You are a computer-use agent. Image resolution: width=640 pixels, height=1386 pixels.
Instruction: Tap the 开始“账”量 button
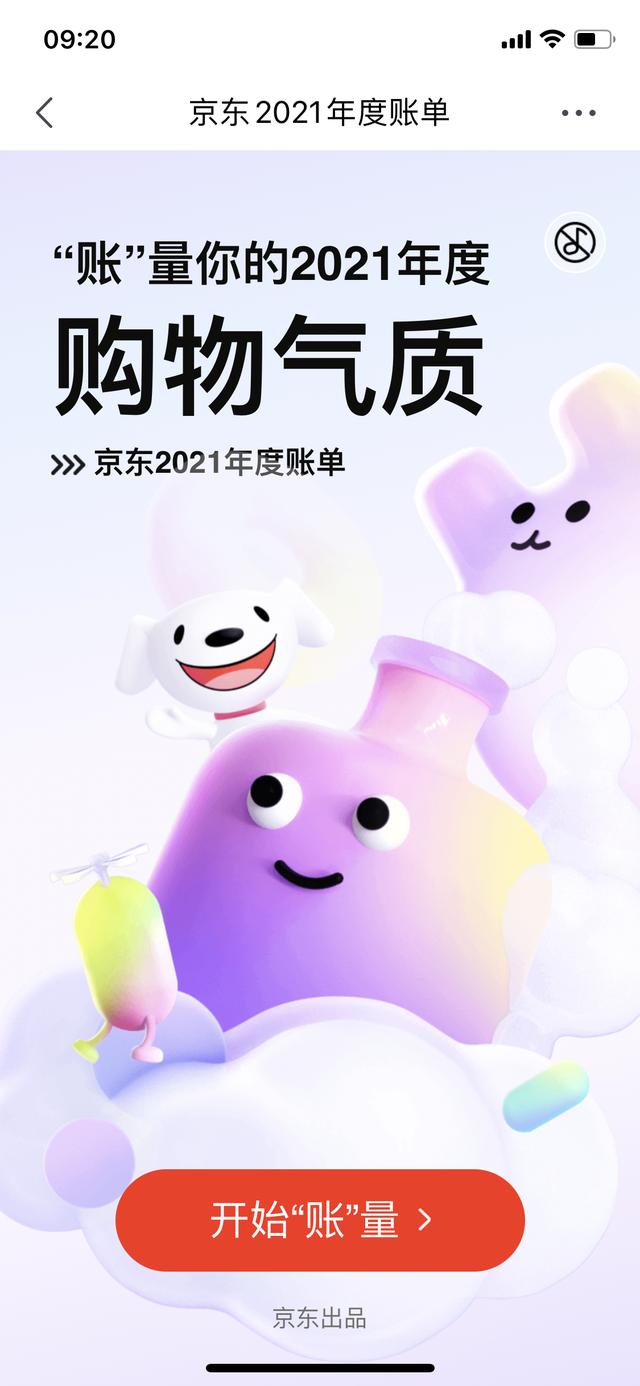pyautogui.click(x=320, y=1220)
